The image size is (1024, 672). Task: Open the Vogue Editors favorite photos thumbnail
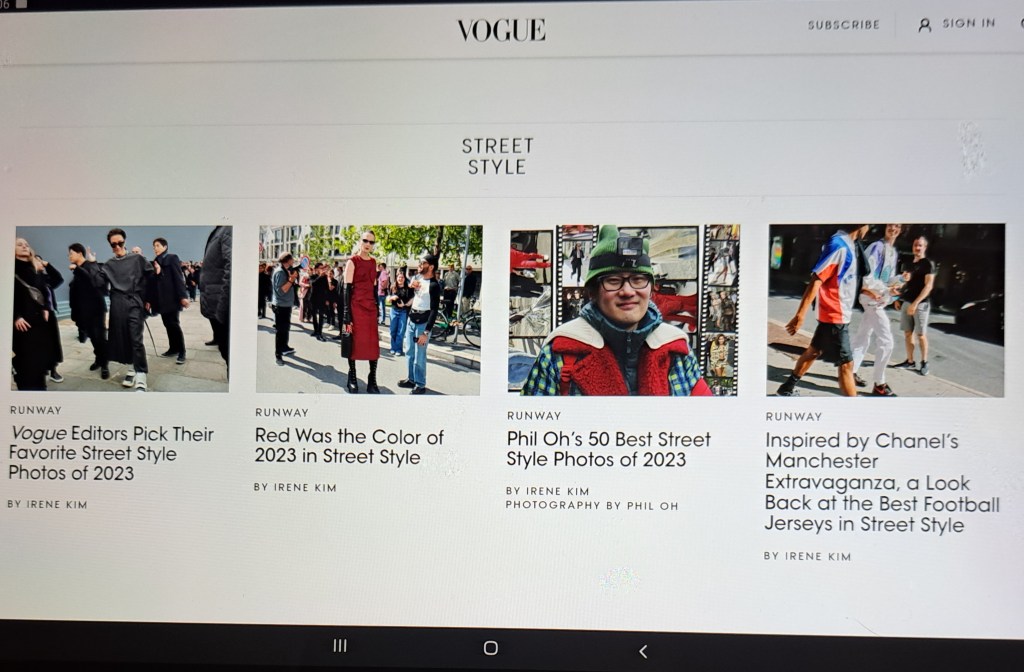(x=121, y=307)
